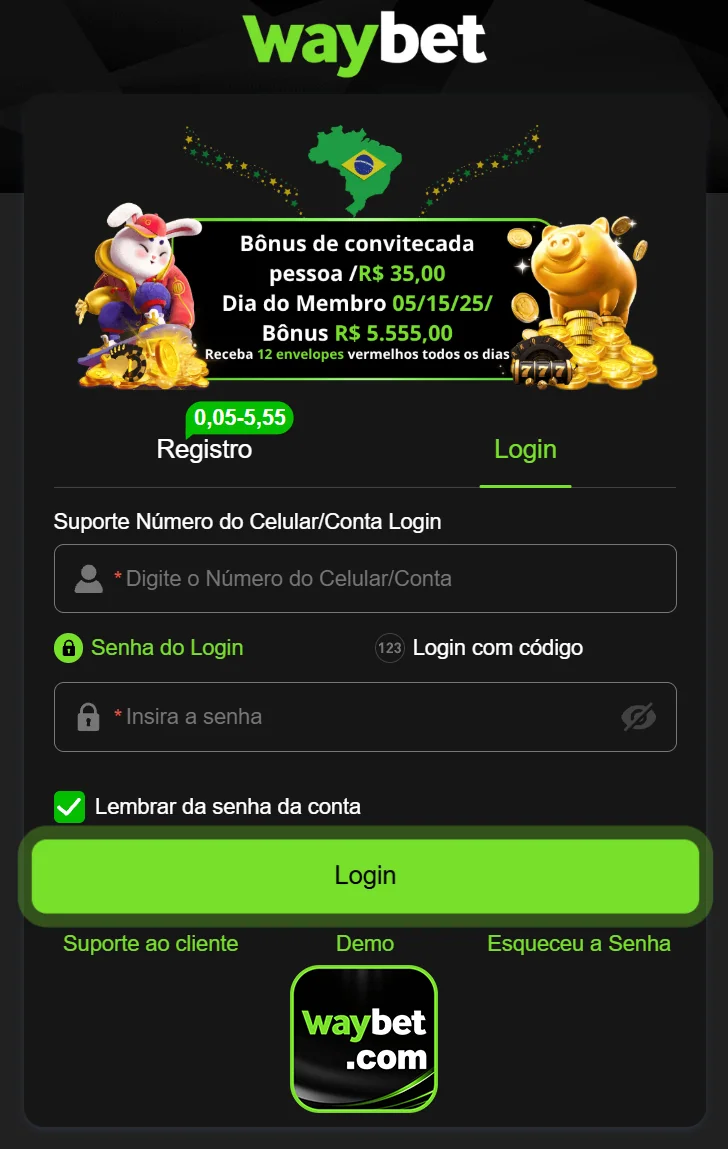
Task: Click the Demo link
Action: 364,943
